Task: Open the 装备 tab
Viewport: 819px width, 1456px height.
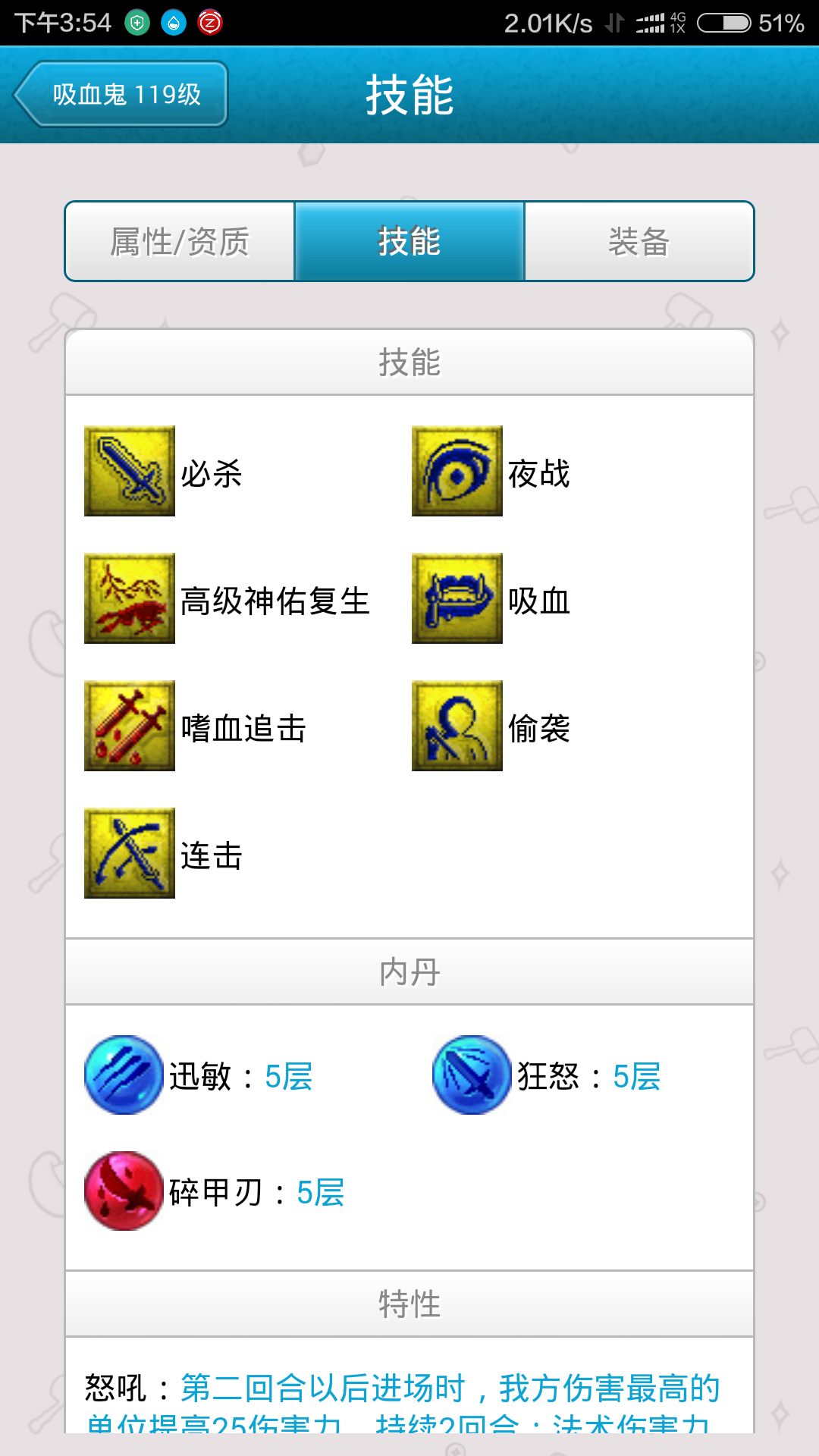Action: pos(639,242)
